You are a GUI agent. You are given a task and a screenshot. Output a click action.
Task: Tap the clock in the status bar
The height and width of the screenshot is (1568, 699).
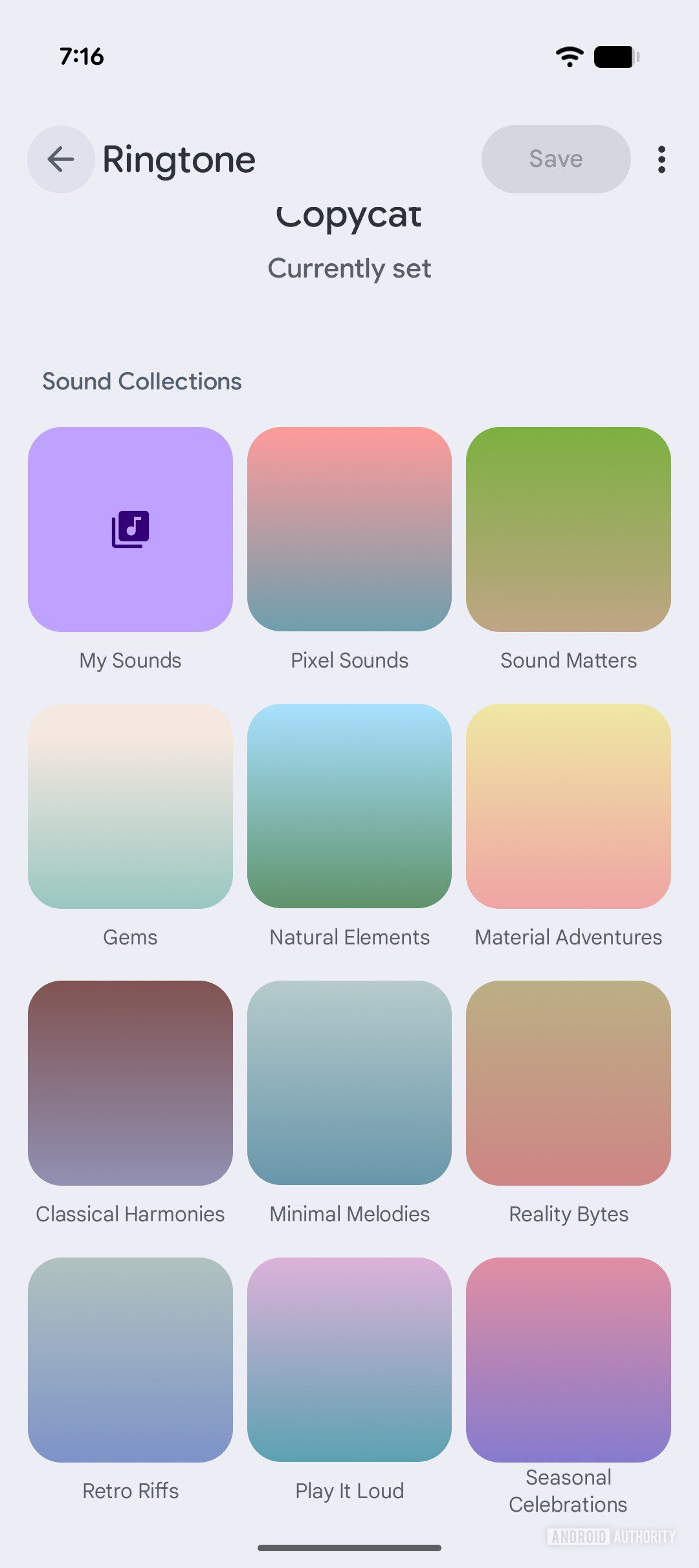pos(82,57)
